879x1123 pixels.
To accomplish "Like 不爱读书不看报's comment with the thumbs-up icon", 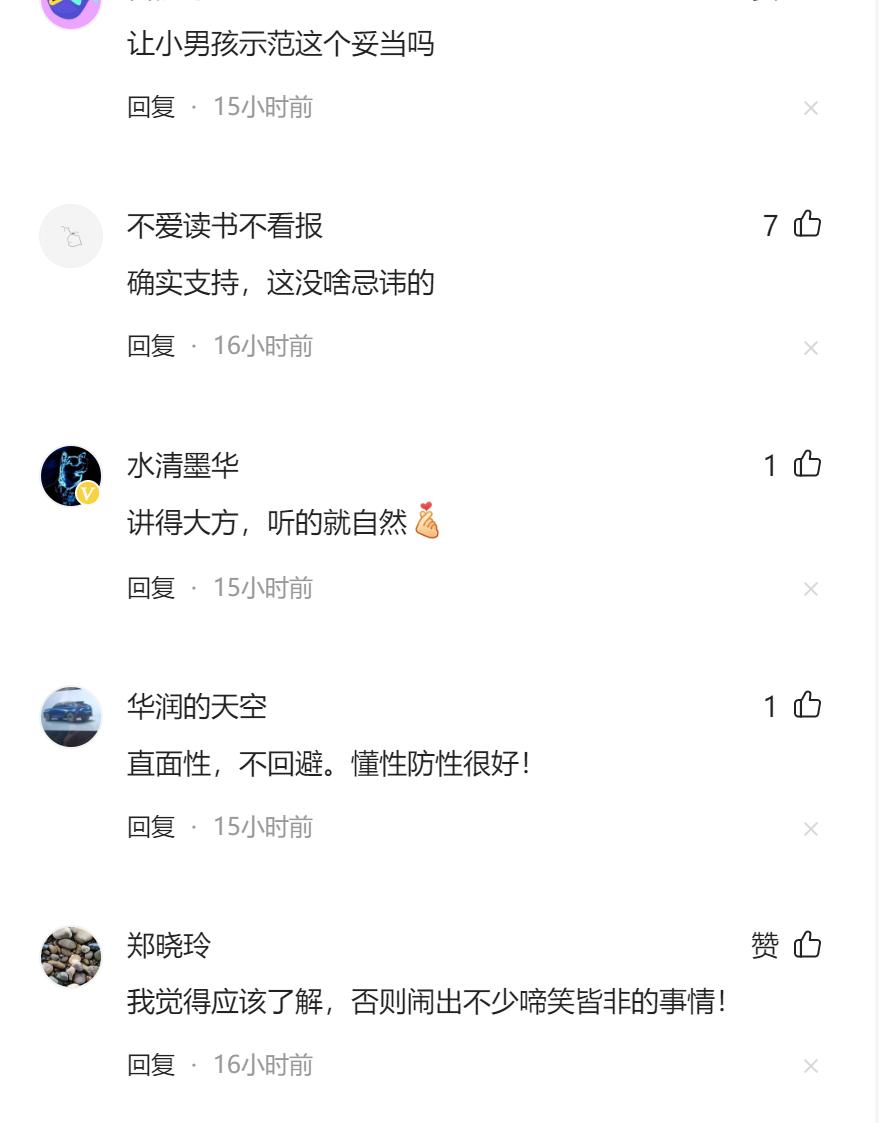I will (806, 226).
